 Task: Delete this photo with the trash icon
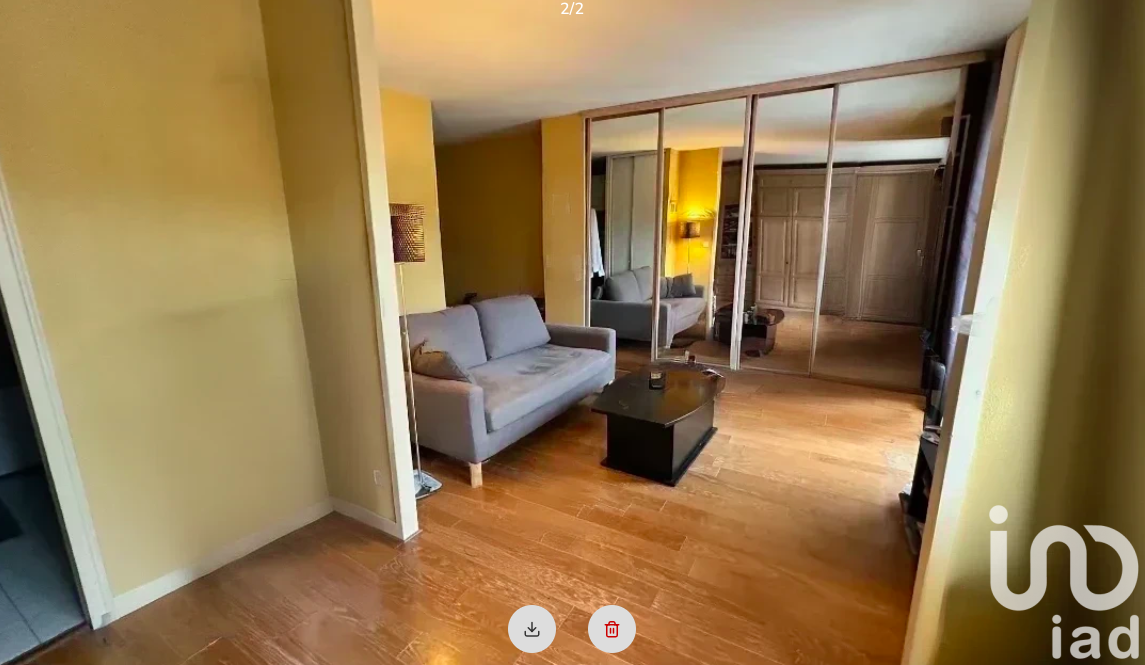pos(612,629)
